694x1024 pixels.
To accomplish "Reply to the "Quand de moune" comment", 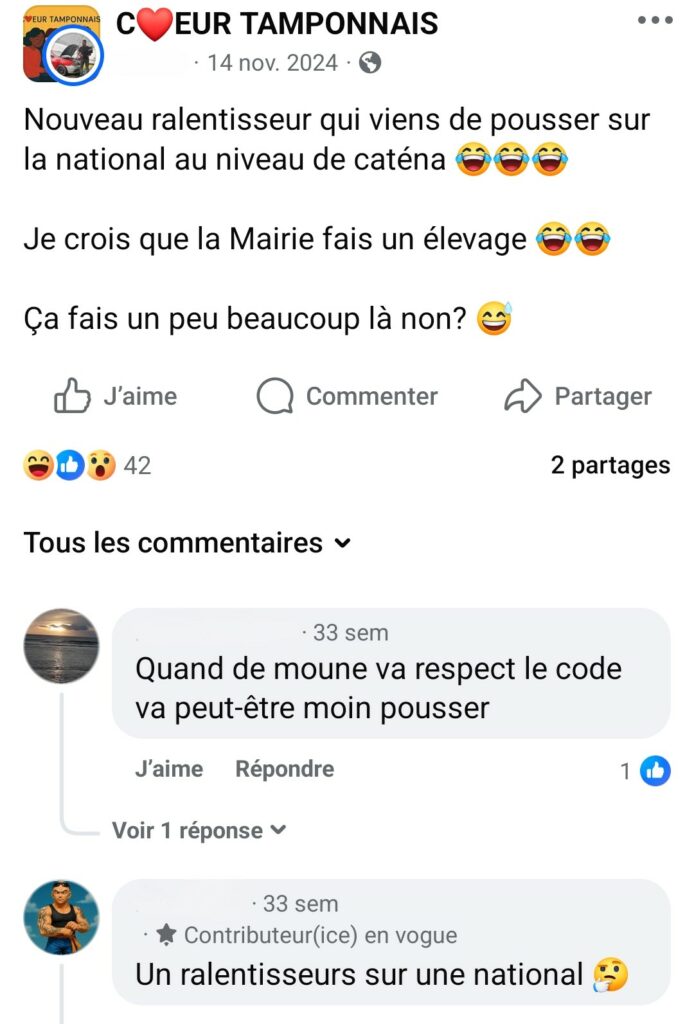I will [x=285, y=769].
